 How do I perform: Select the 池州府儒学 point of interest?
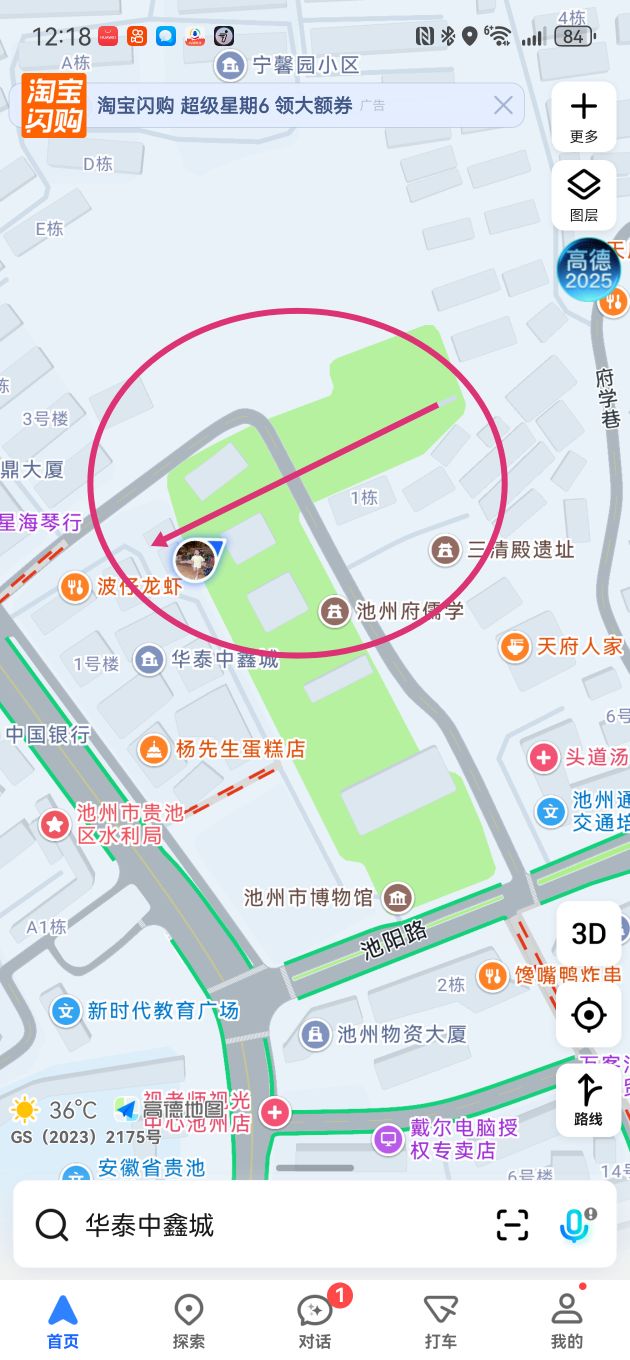[333, 610]
